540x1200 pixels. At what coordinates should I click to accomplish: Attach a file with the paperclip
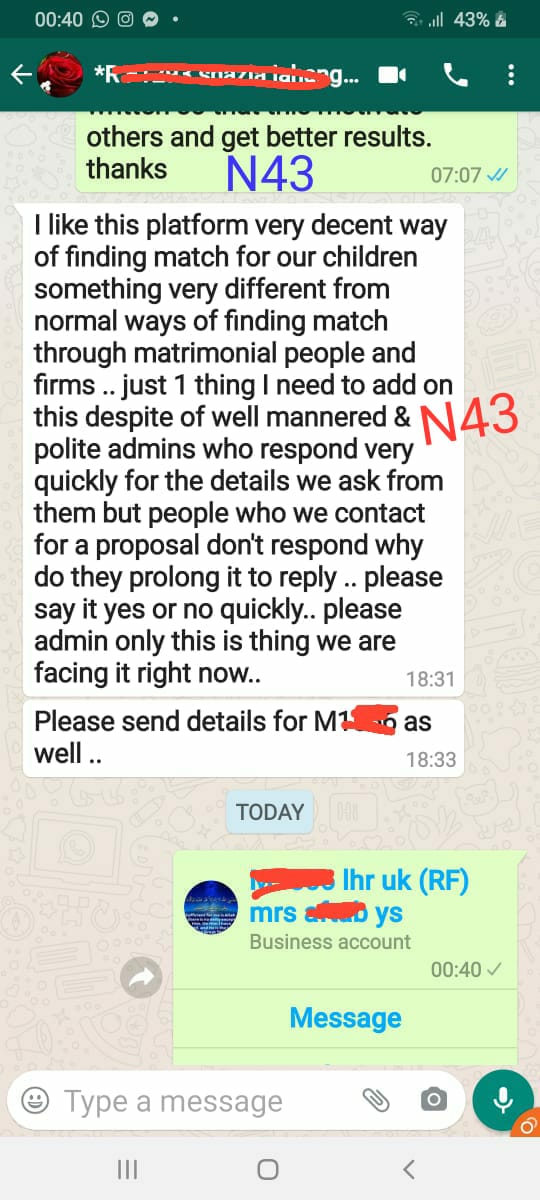pyautogui.click(x=376, y=1101)
